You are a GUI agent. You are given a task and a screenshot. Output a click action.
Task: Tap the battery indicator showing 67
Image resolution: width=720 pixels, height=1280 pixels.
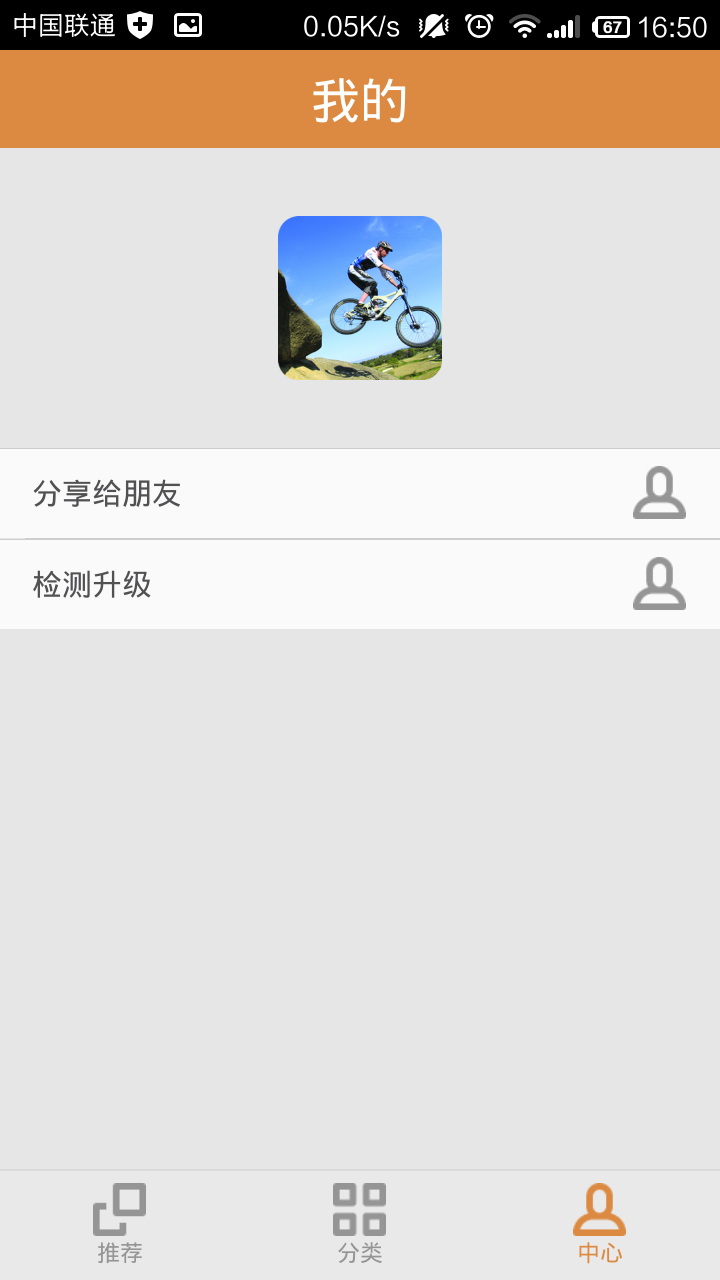click(x=610, y=26)
